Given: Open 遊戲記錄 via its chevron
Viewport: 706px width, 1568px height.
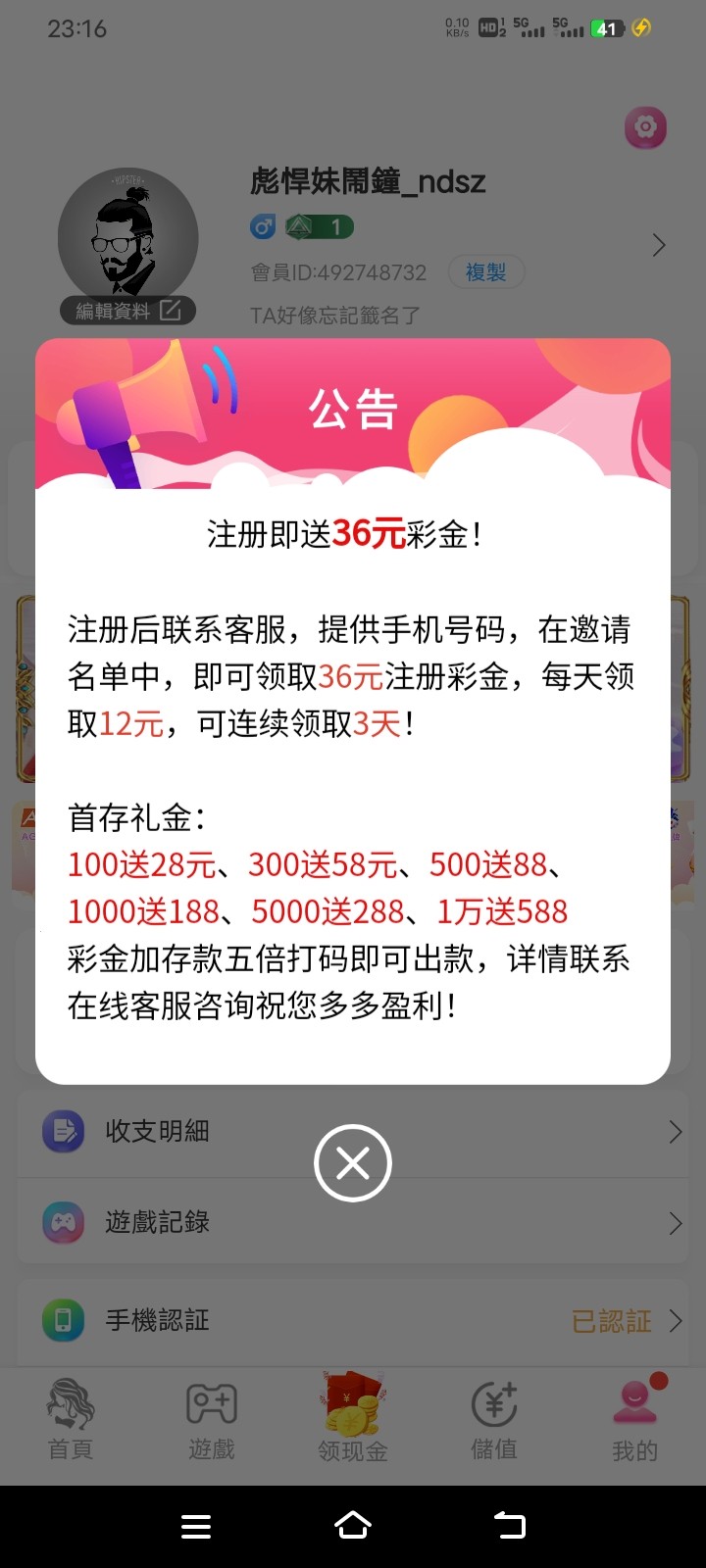Looking at the screenshot, I should [676, 1222].
